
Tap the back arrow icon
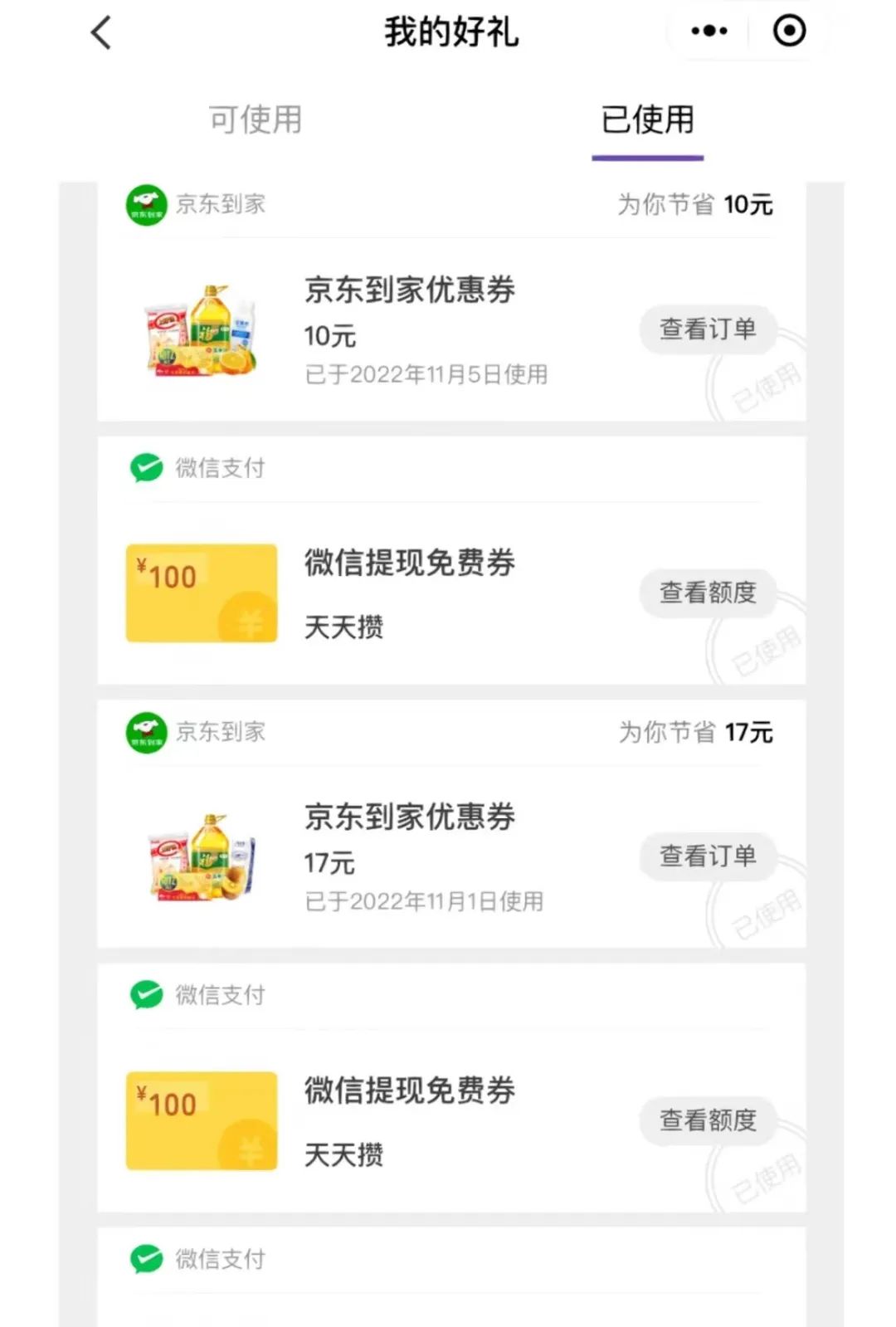[100, 33]
